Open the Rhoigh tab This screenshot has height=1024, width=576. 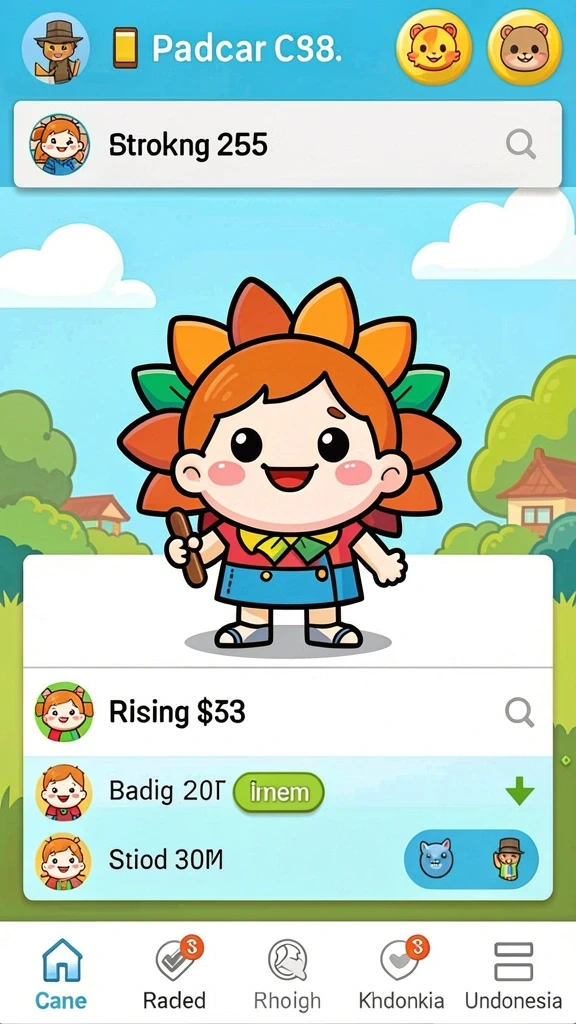287,973
